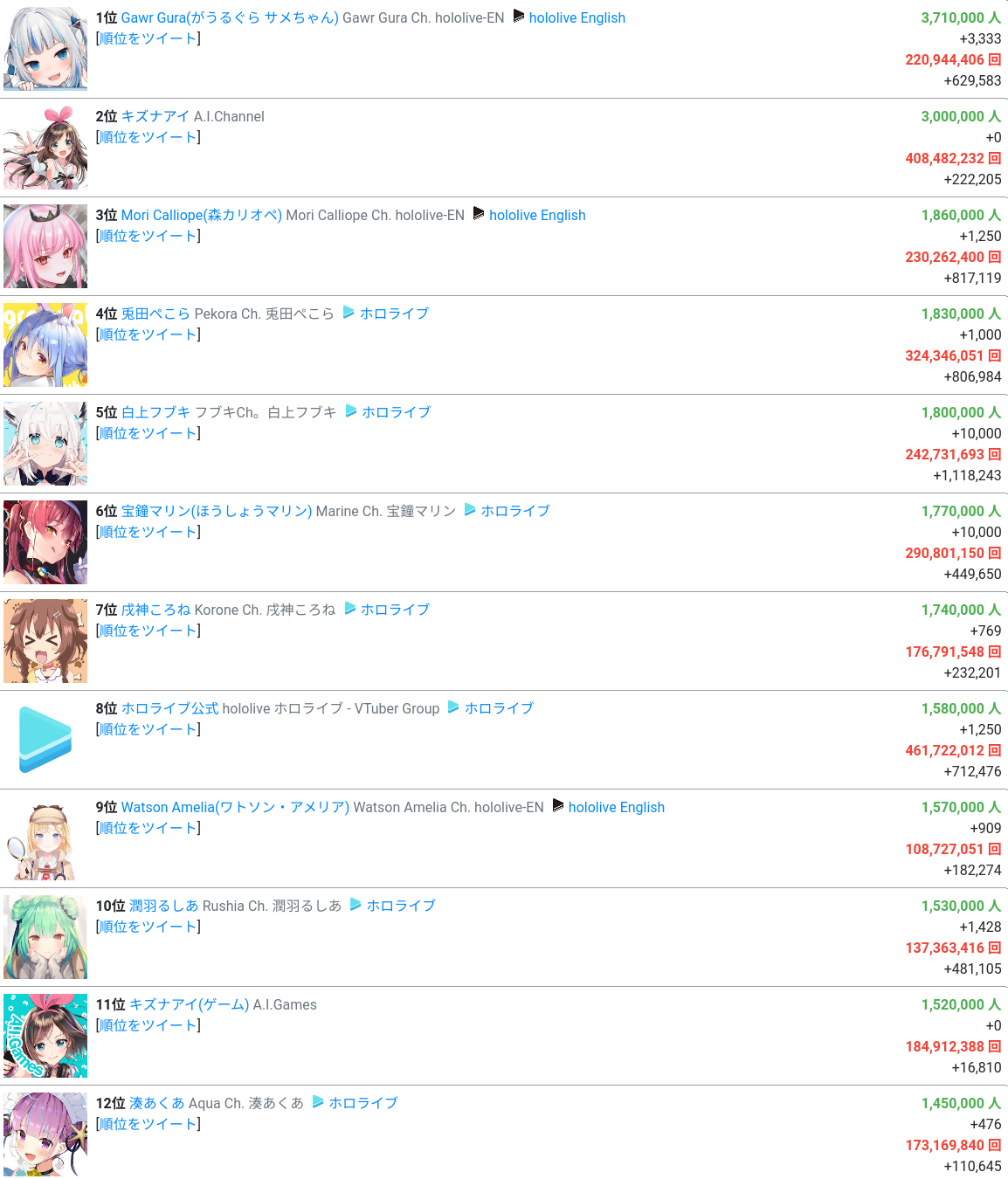The image size is (1008, 1179).
Task: Open the 戌神ころね channel link
Action: click(155, 610)
